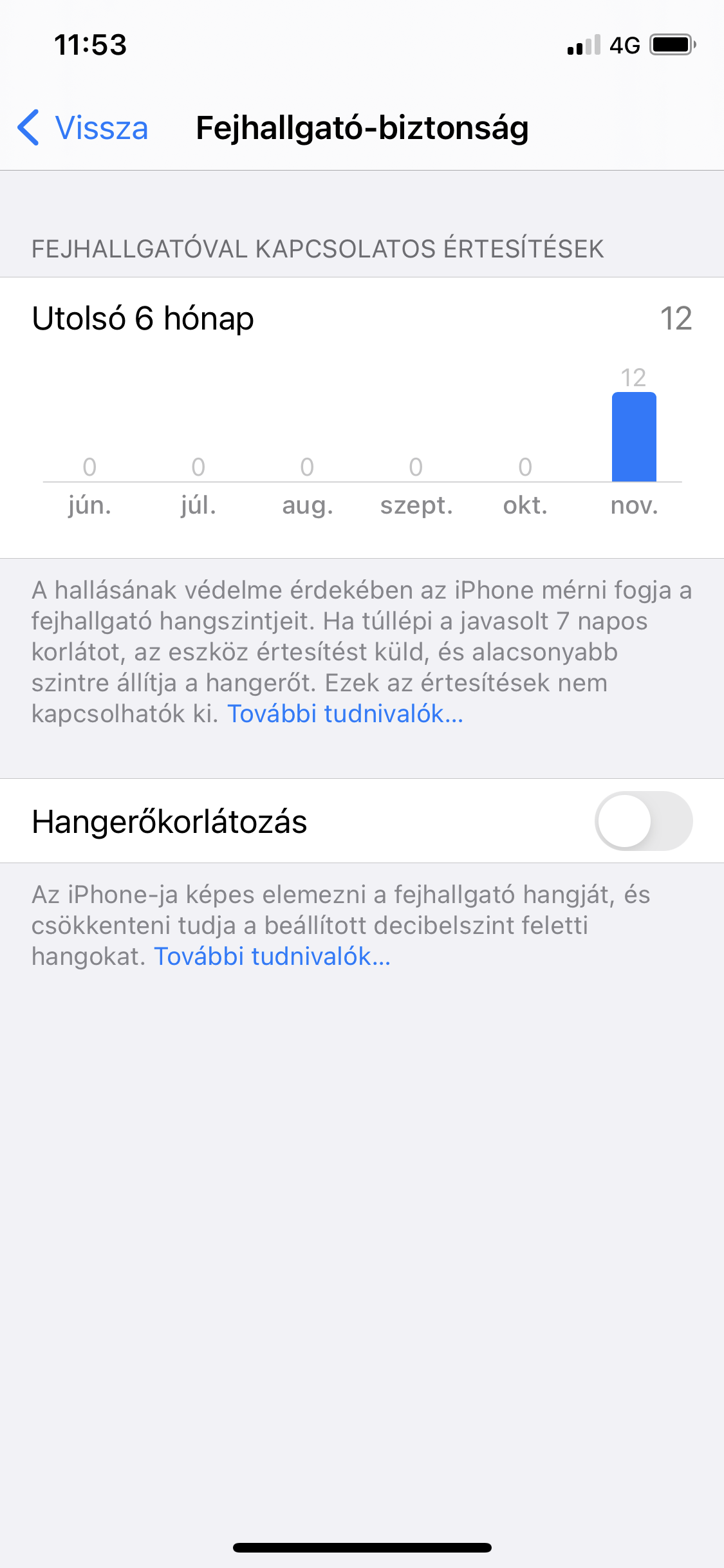Enable the Hangerőkorlátozás switch
The width and height of the screenshot is (724, 1568).
tap(643, 821)
